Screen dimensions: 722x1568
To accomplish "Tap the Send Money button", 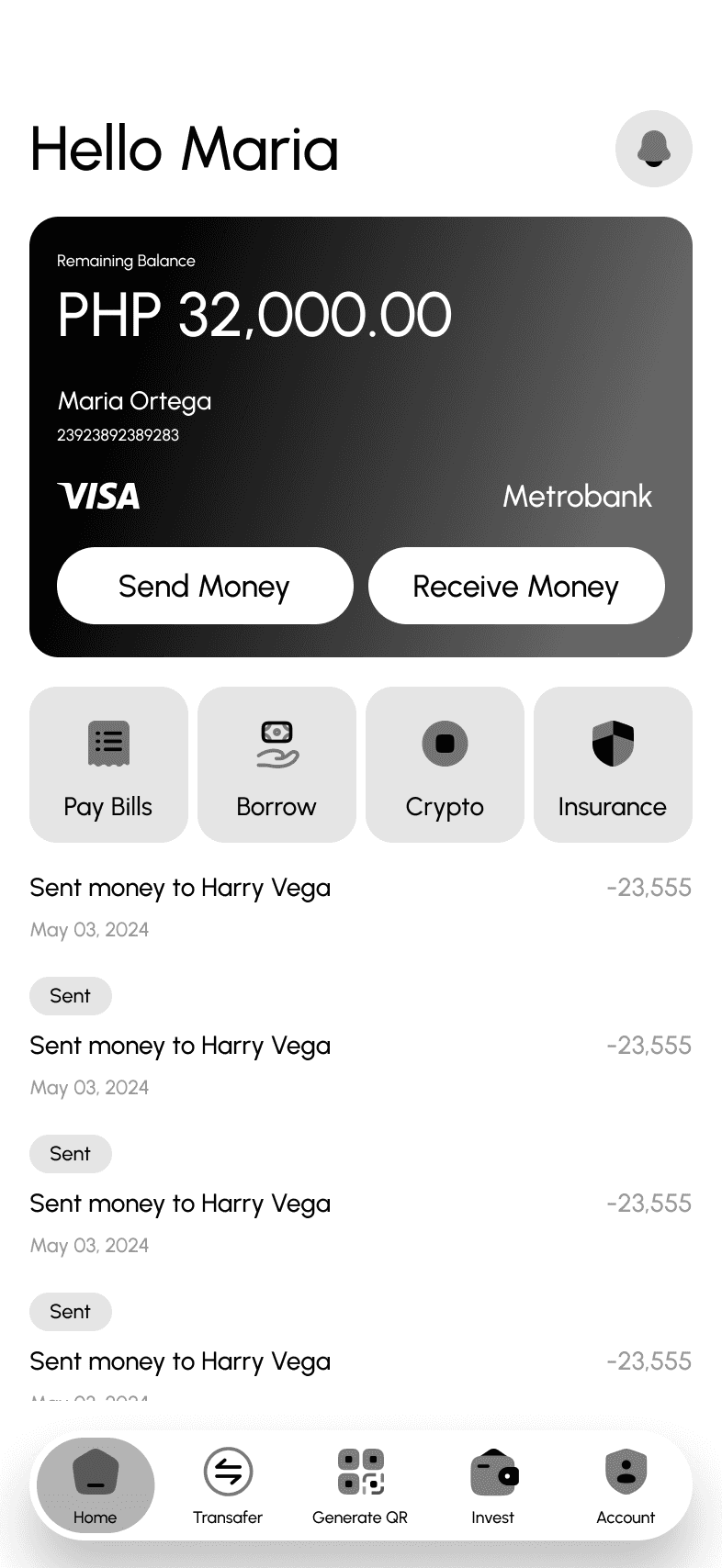I will pos(205,586).
